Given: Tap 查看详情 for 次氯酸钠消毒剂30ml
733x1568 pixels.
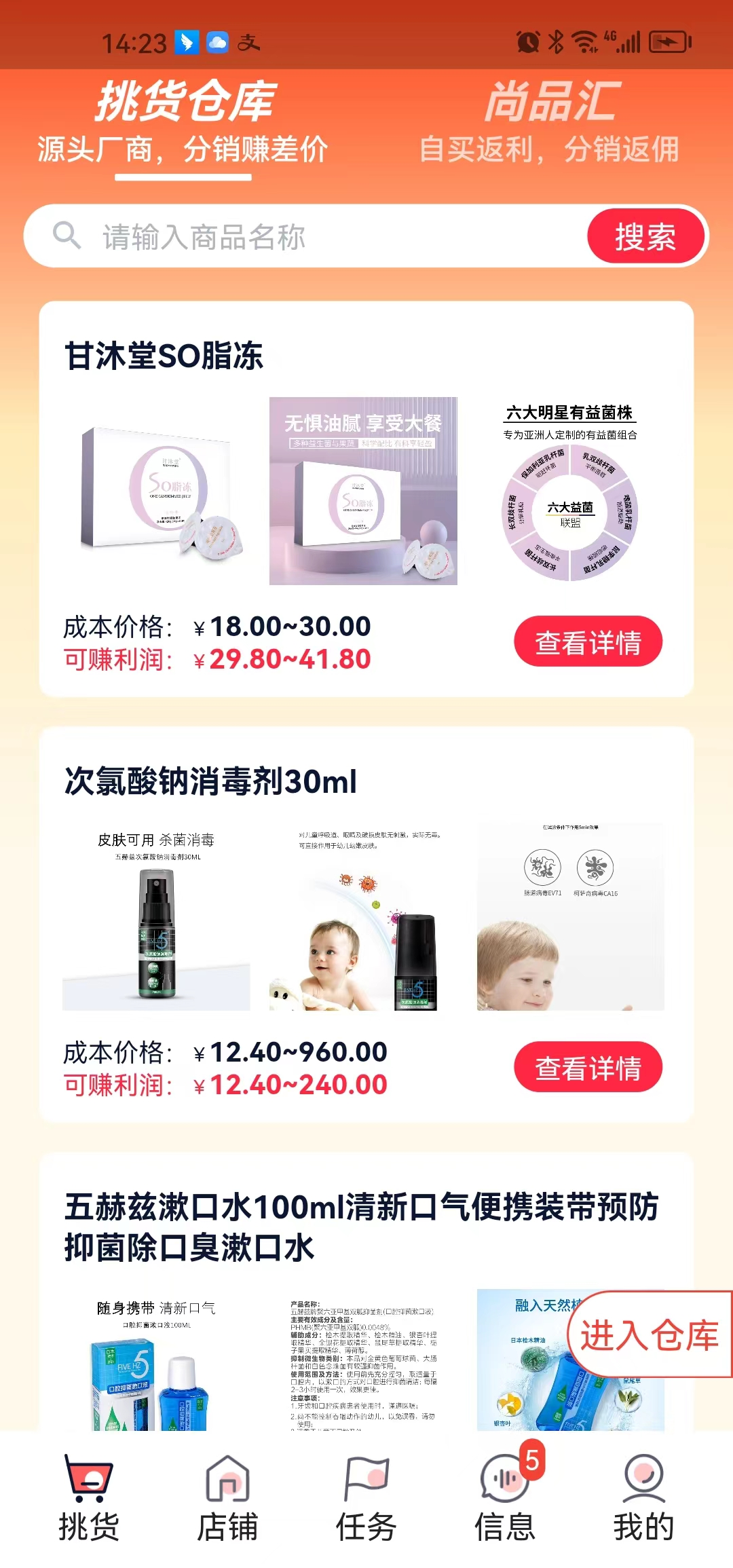Looking at the screenshot, I should point(588,1067).
